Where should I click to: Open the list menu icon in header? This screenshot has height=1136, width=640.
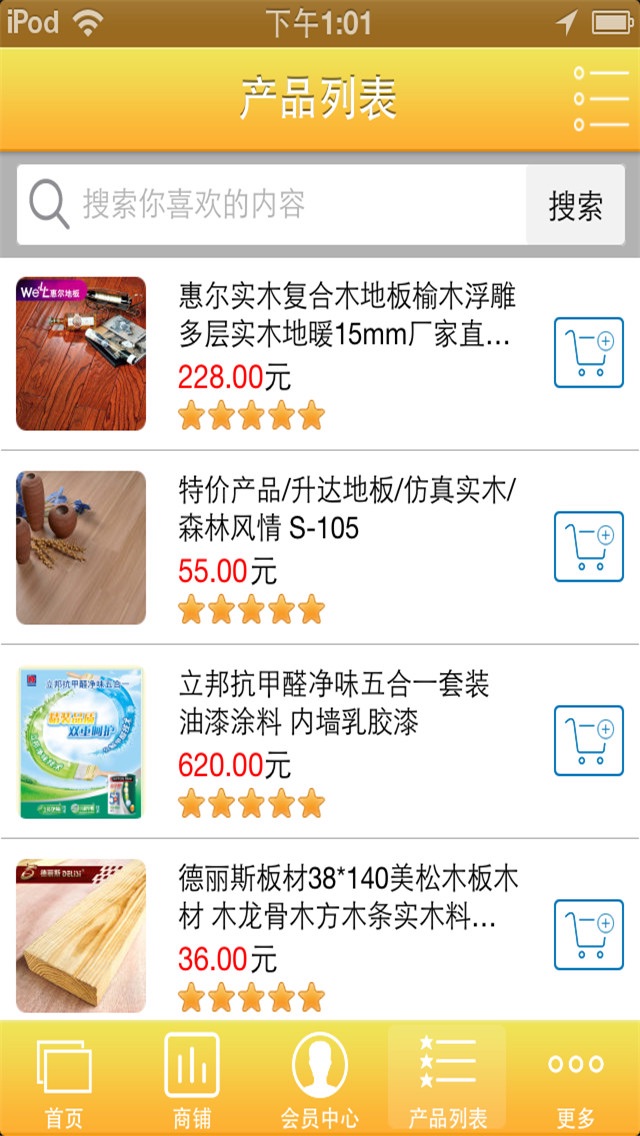click(601, 98)
